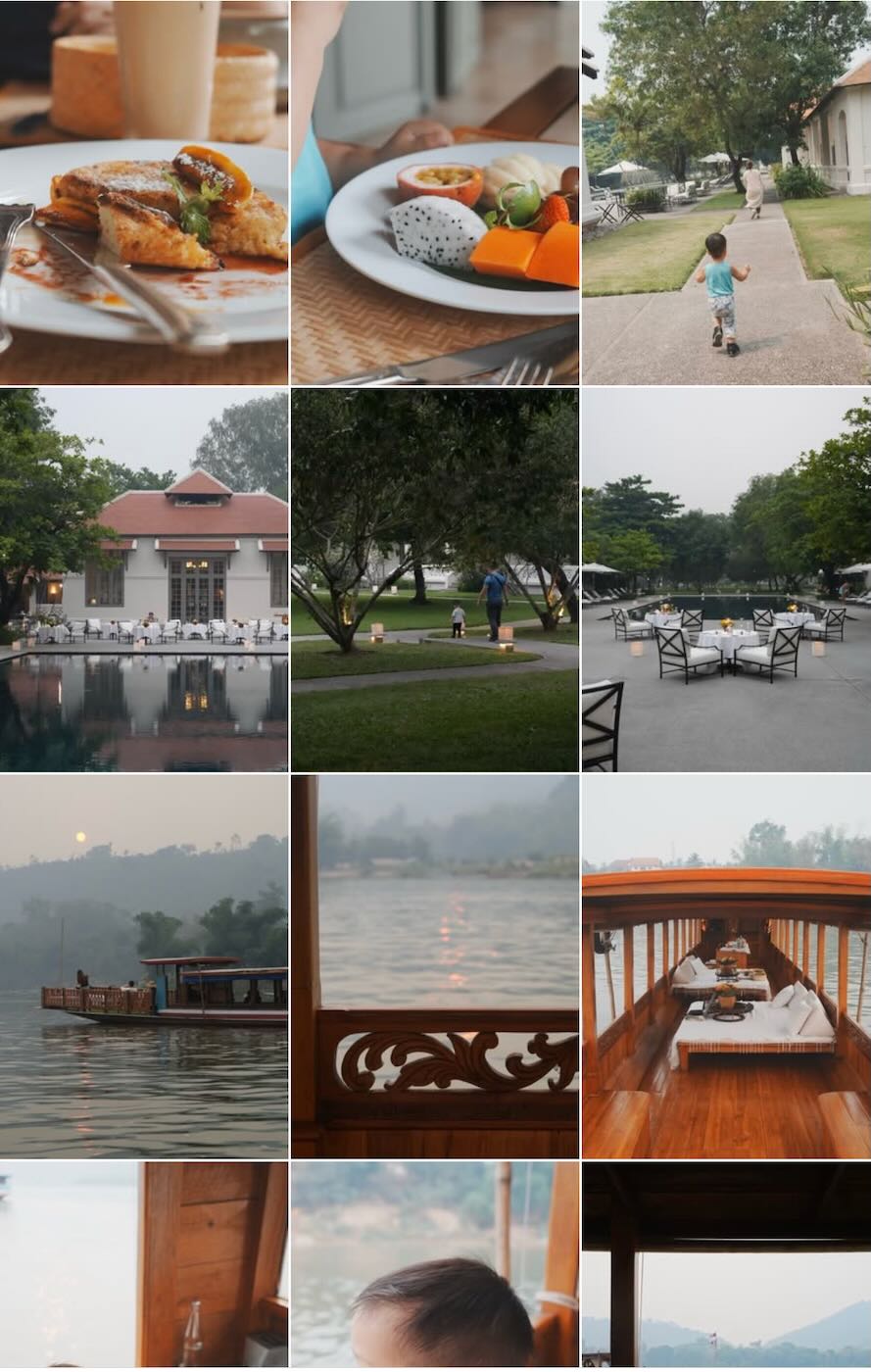Open the photo of garden with lanterns

pyautogui.click(x=434, y=580)
